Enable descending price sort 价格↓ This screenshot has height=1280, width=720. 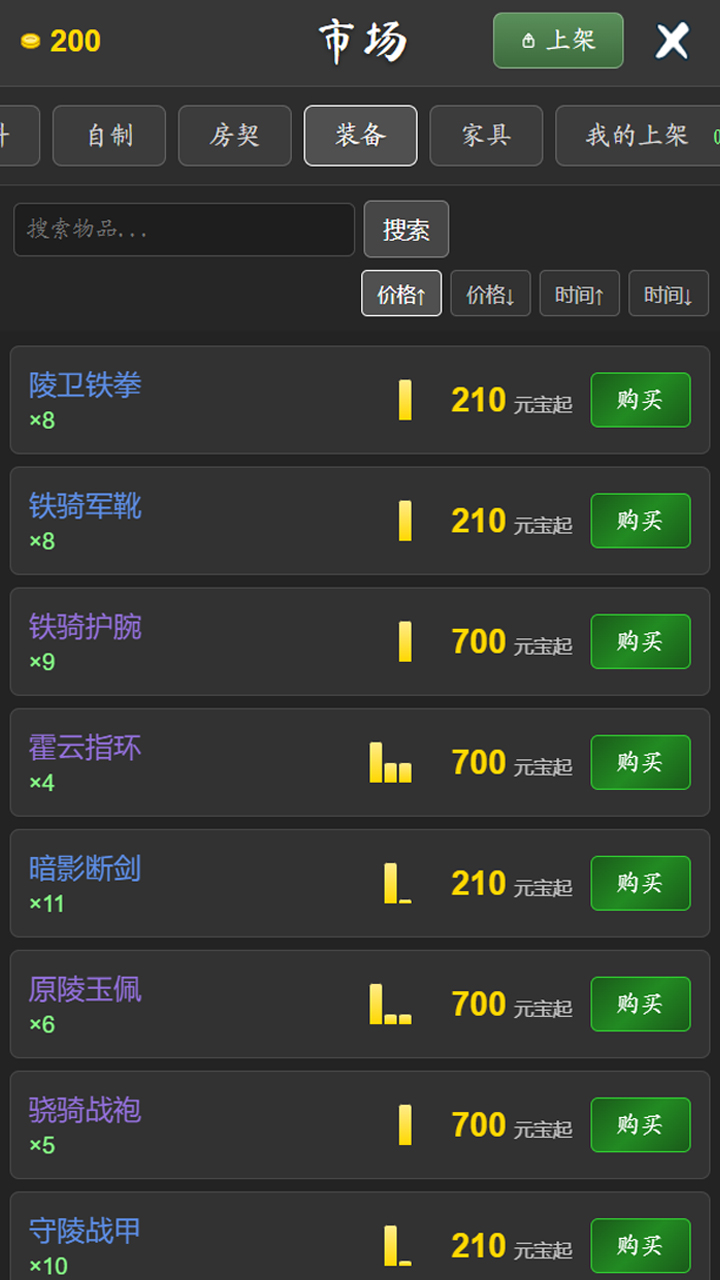(490, 293)
